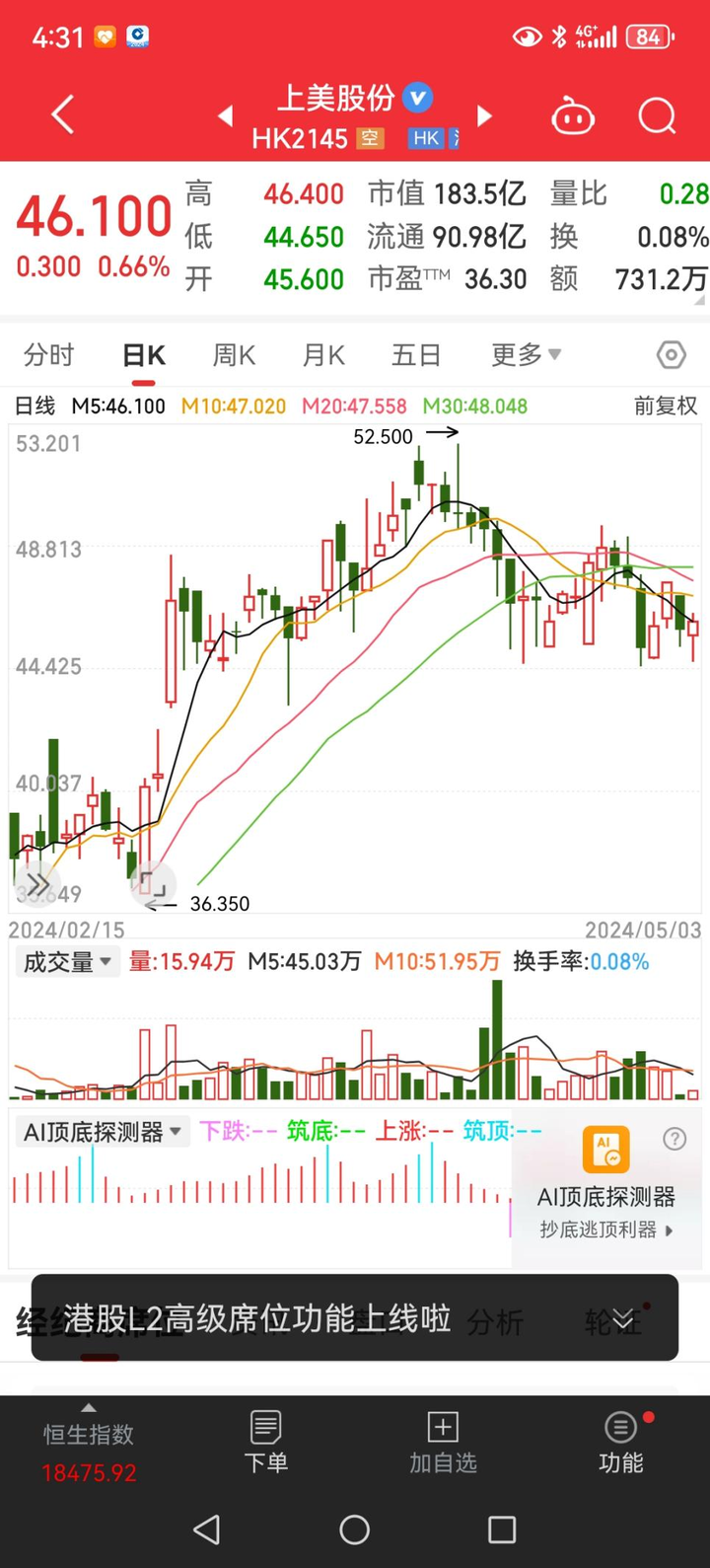Image resolution: width=710 pixels, height=1568 pixels.
Task: Change the 前复权 adjustment setting
Action: pyautogui.click(x=666, y=406)
